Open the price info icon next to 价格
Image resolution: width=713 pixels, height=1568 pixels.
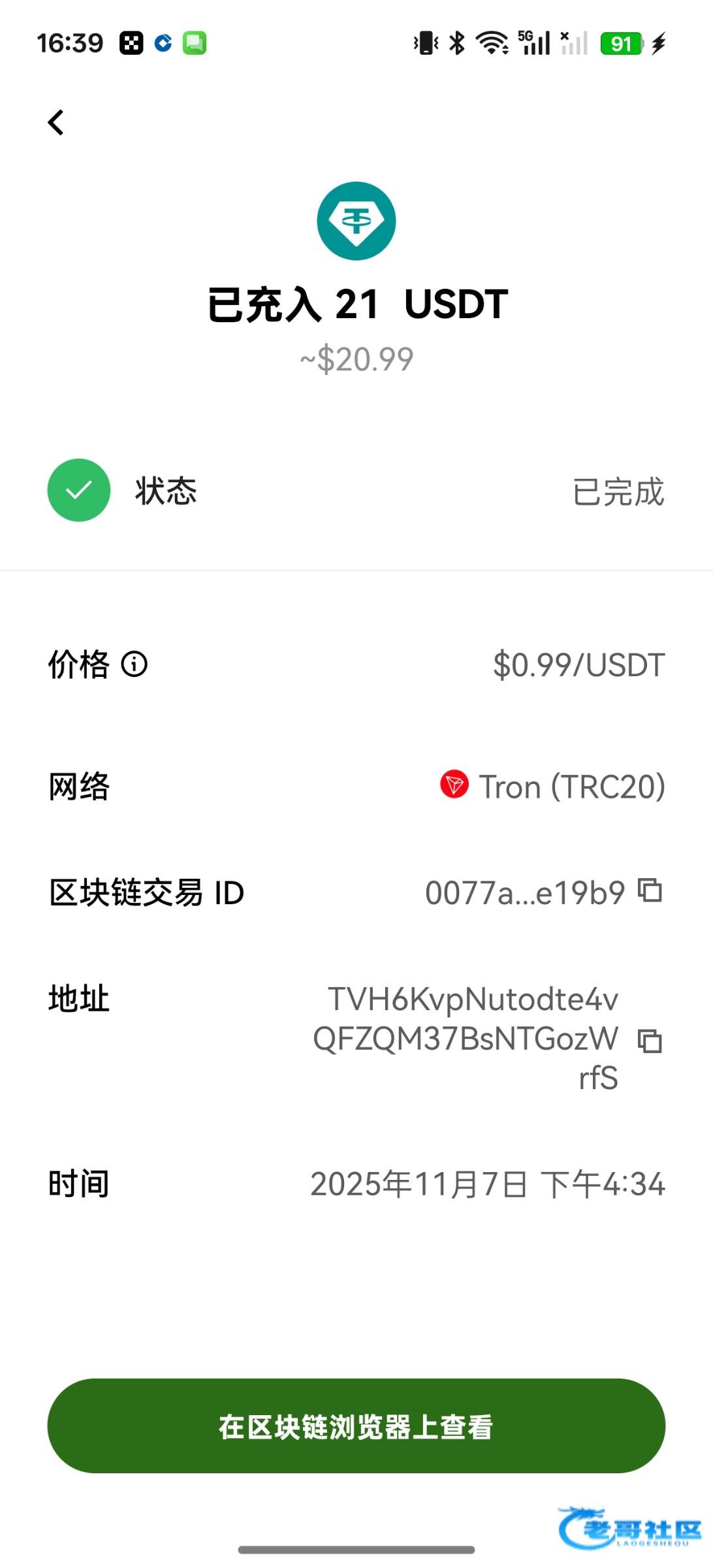pyautogui.click(x=135, y=664)
